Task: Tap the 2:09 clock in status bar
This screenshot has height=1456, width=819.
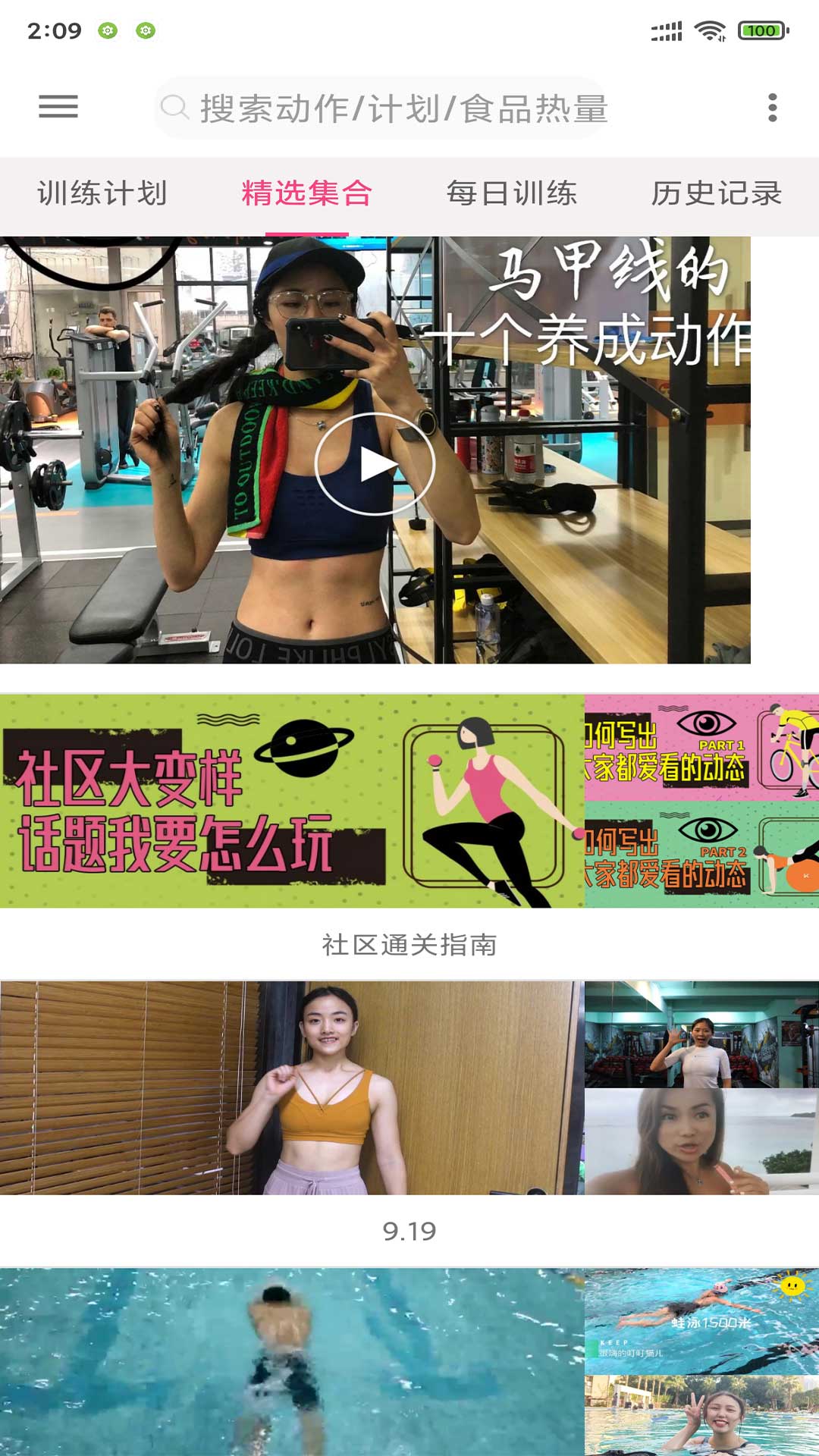Action: pos(56,30)
